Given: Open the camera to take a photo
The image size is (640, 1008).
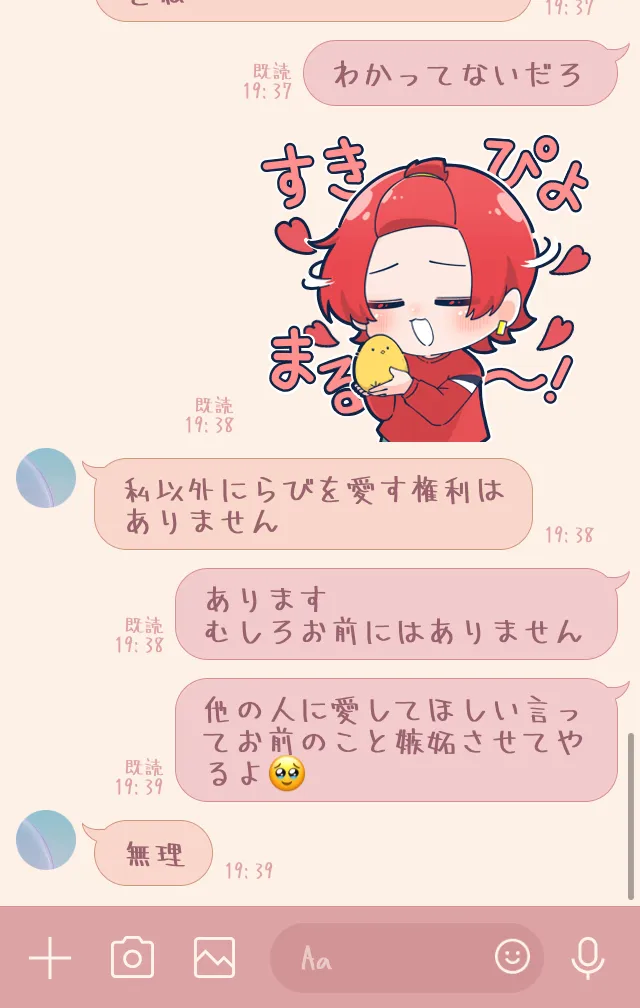Looking at the screenshot, I should point(132,958).
